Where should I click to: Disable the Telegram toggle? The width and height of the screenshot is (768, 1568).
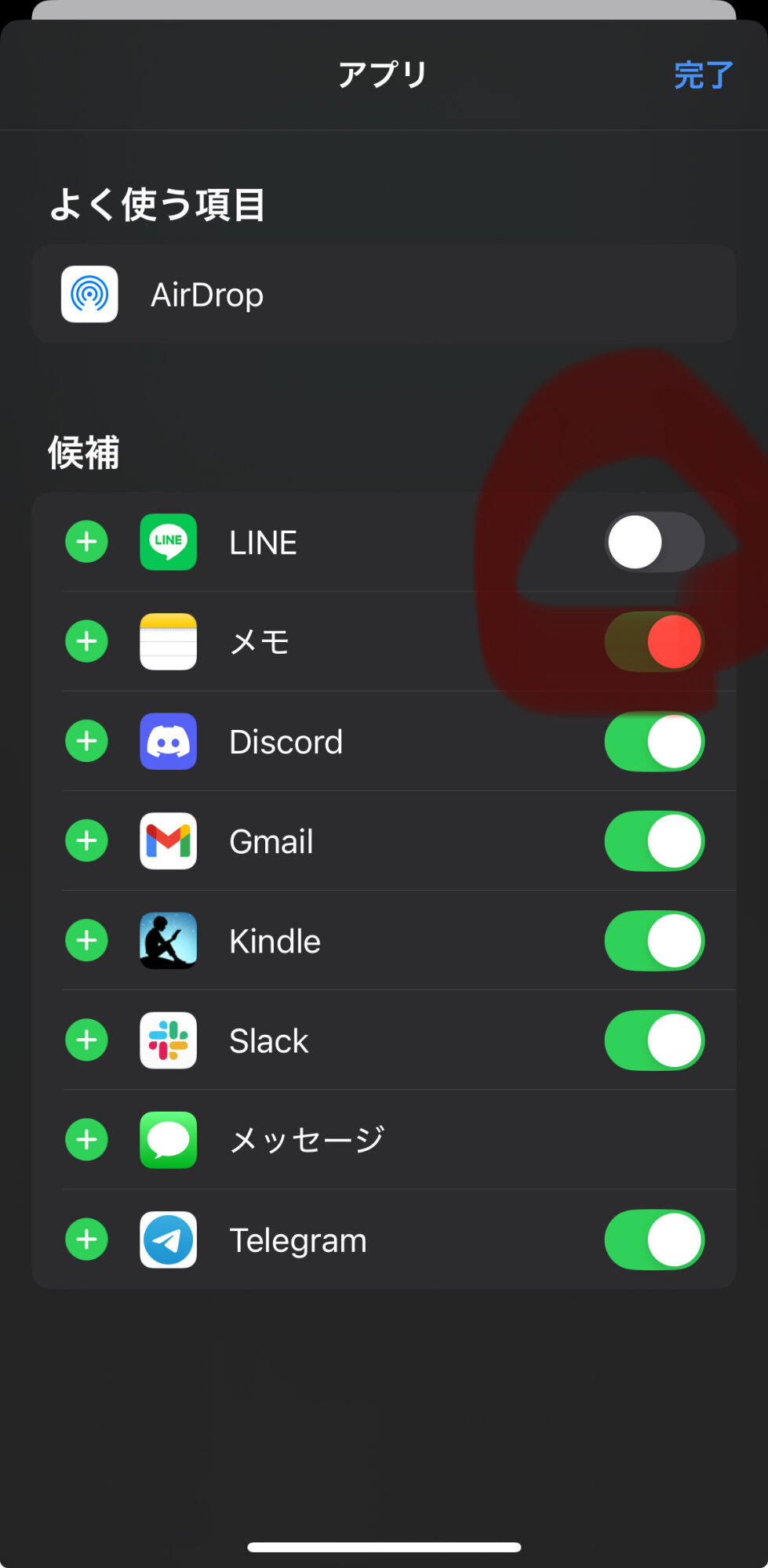[x=654, y=1240]
